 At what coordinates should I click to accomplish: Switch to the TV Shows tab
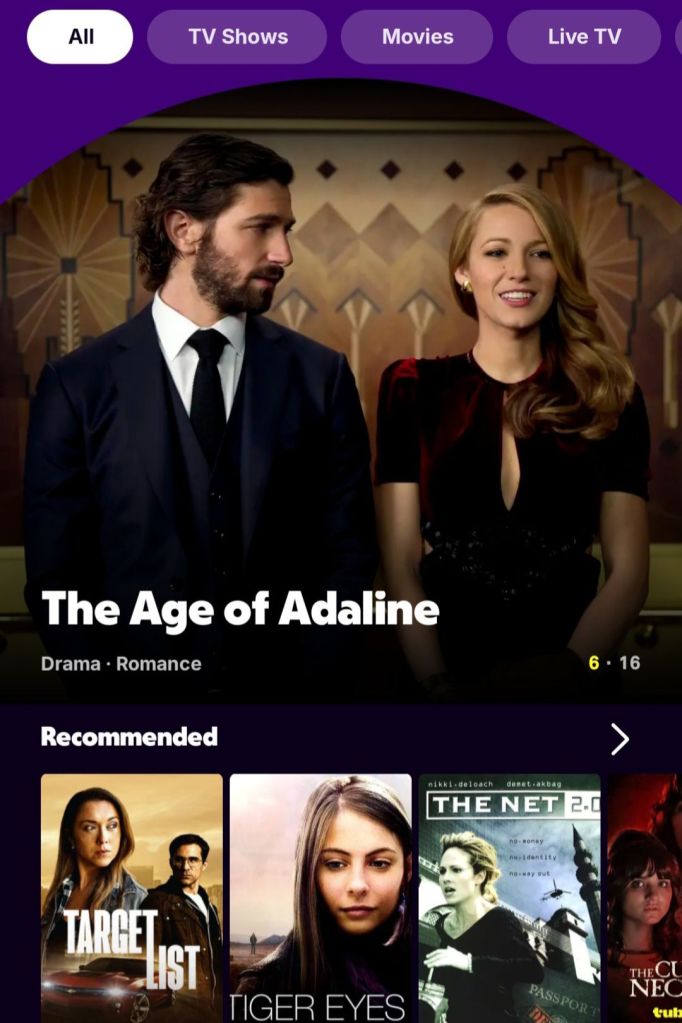pyautogui.click(x=237, y=37)
